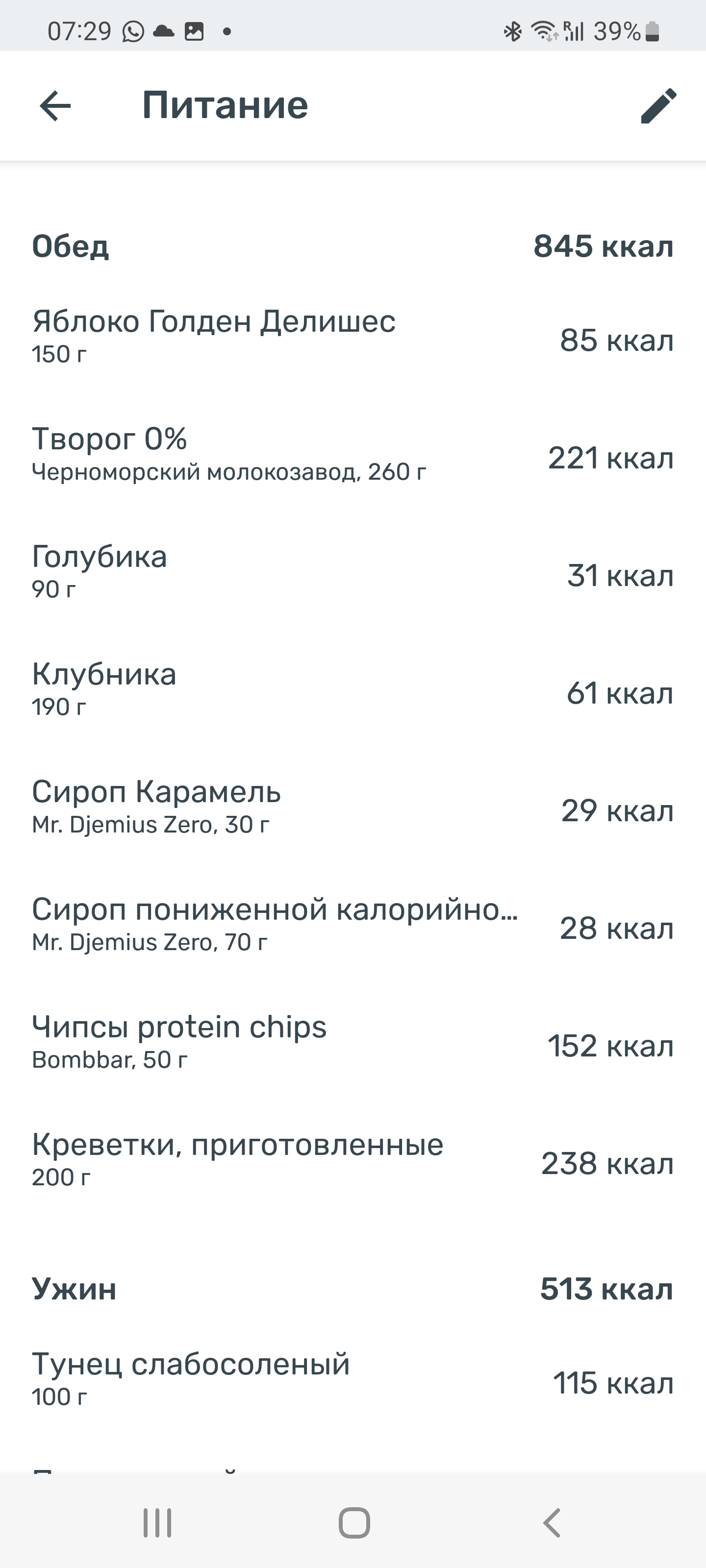Tap the system home button
Image resolution: width=706 pixels, height=1568 pixels.
pos(354,1523)
